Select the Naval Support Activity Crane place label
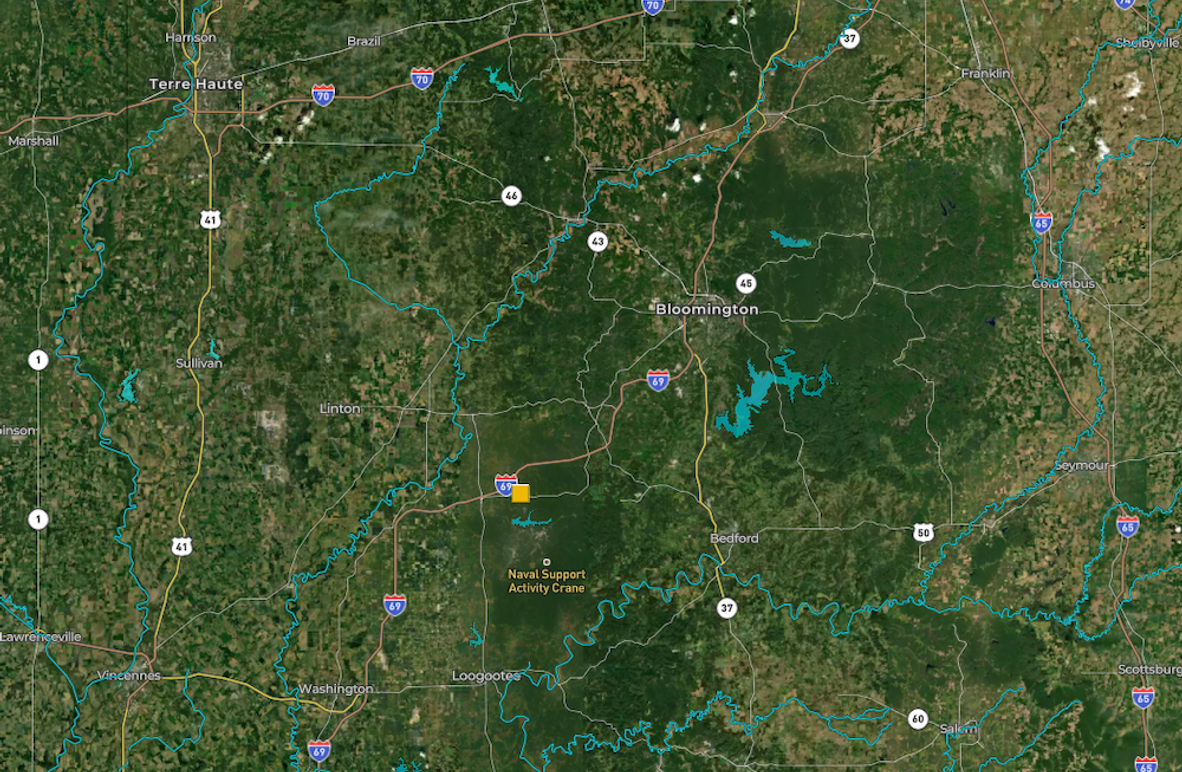This screenshot has width=1182, height=772. tap(546, 581)
